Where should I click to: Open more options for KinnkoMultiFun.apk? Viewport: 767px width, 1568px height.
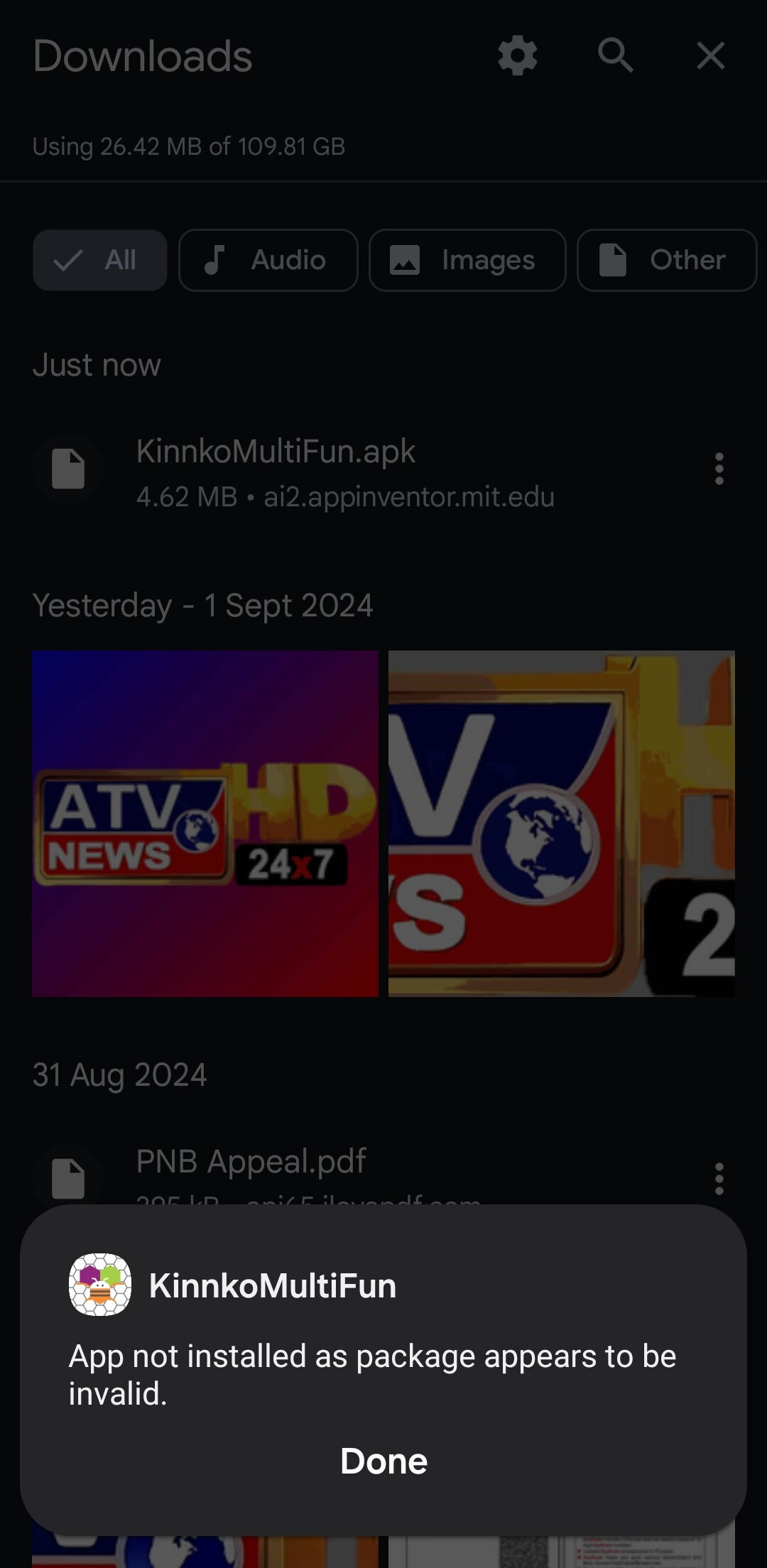point(719,469)
